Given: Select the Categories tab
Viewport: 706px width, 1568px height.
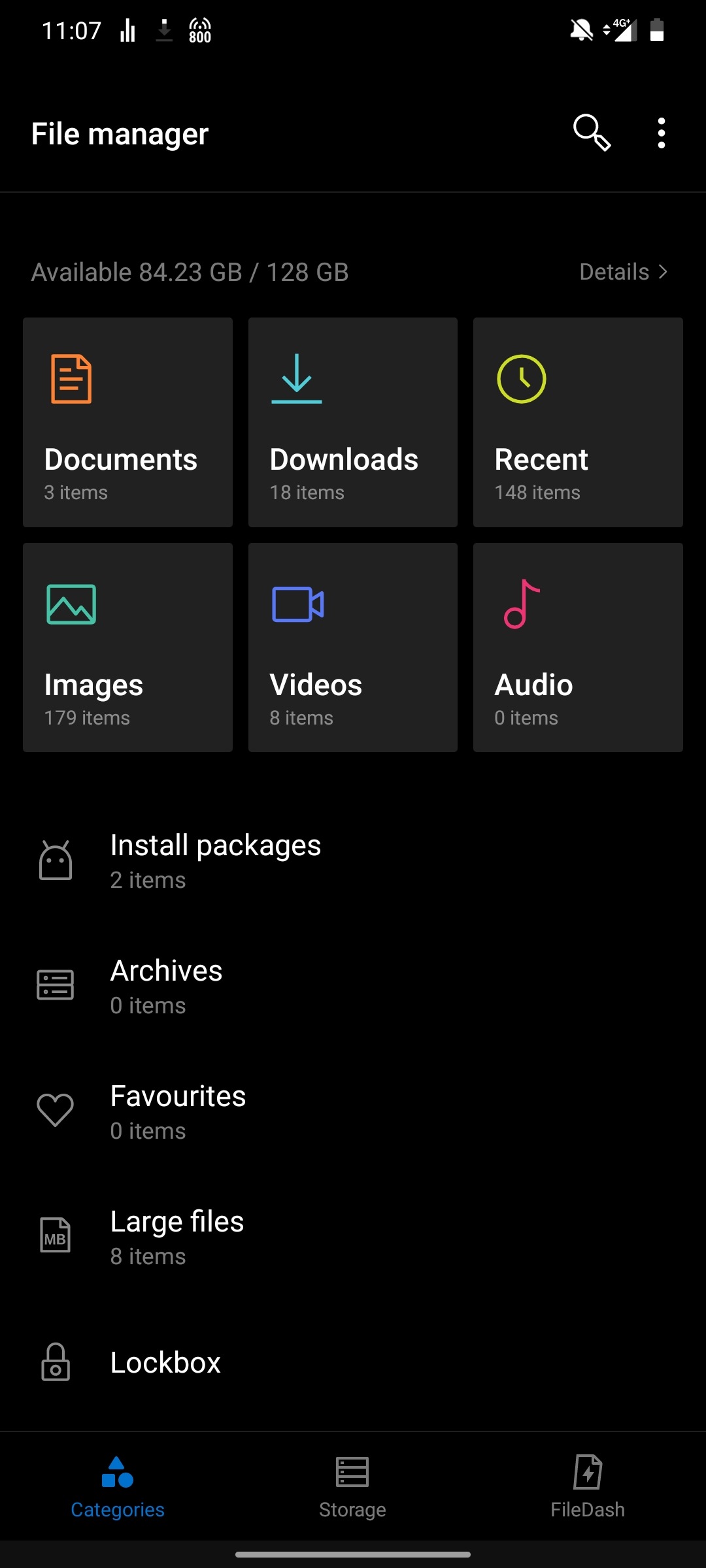Looking at the screenshot, I should pyautogui.click(x=118, y=1488).
